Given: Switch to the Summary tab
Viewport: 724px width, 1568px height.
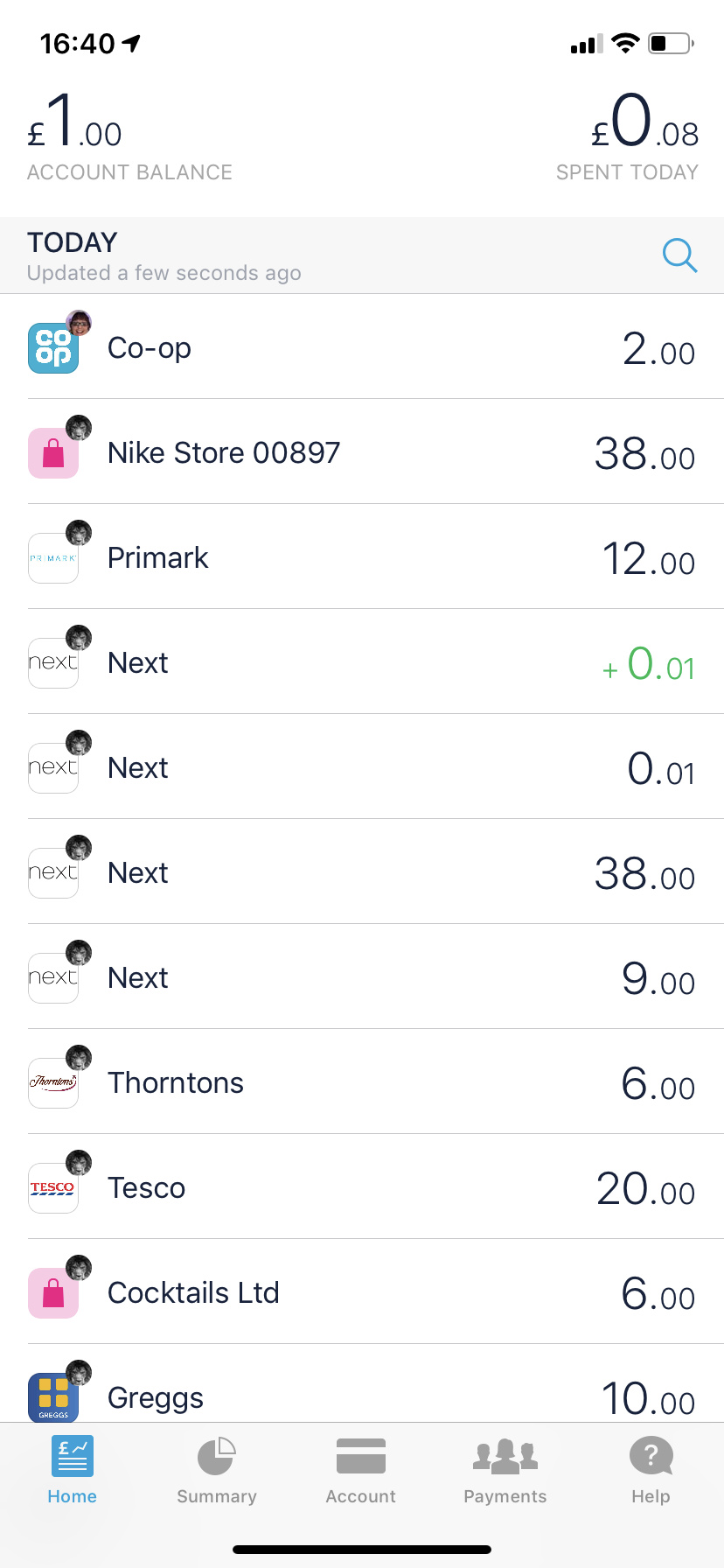Looking at the screenshot, I should tap(217, 1471).
